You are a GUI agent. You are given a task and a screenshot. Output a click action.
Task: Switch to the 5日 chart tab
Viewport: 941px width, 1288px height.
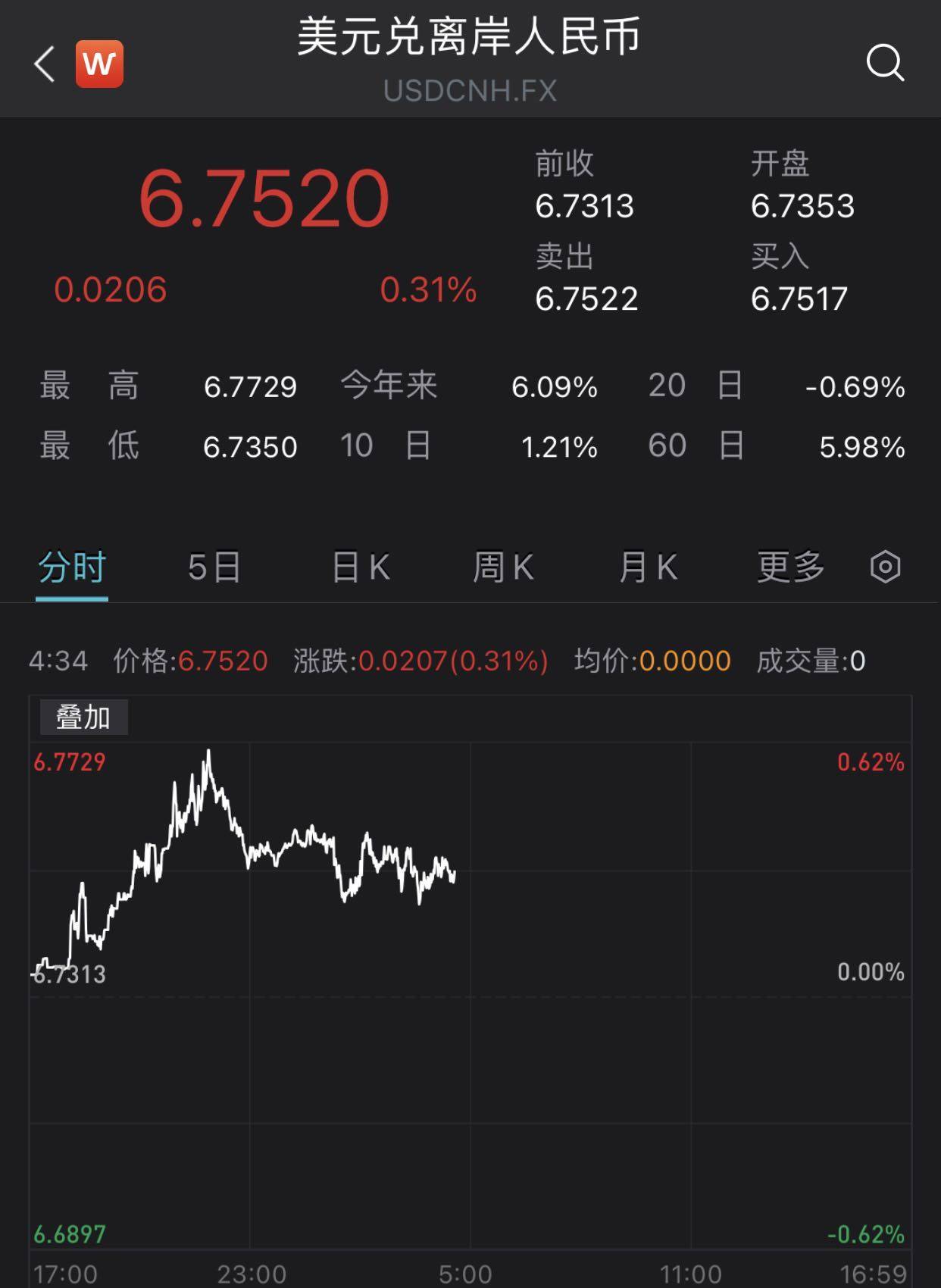click(x=214, y=567)
